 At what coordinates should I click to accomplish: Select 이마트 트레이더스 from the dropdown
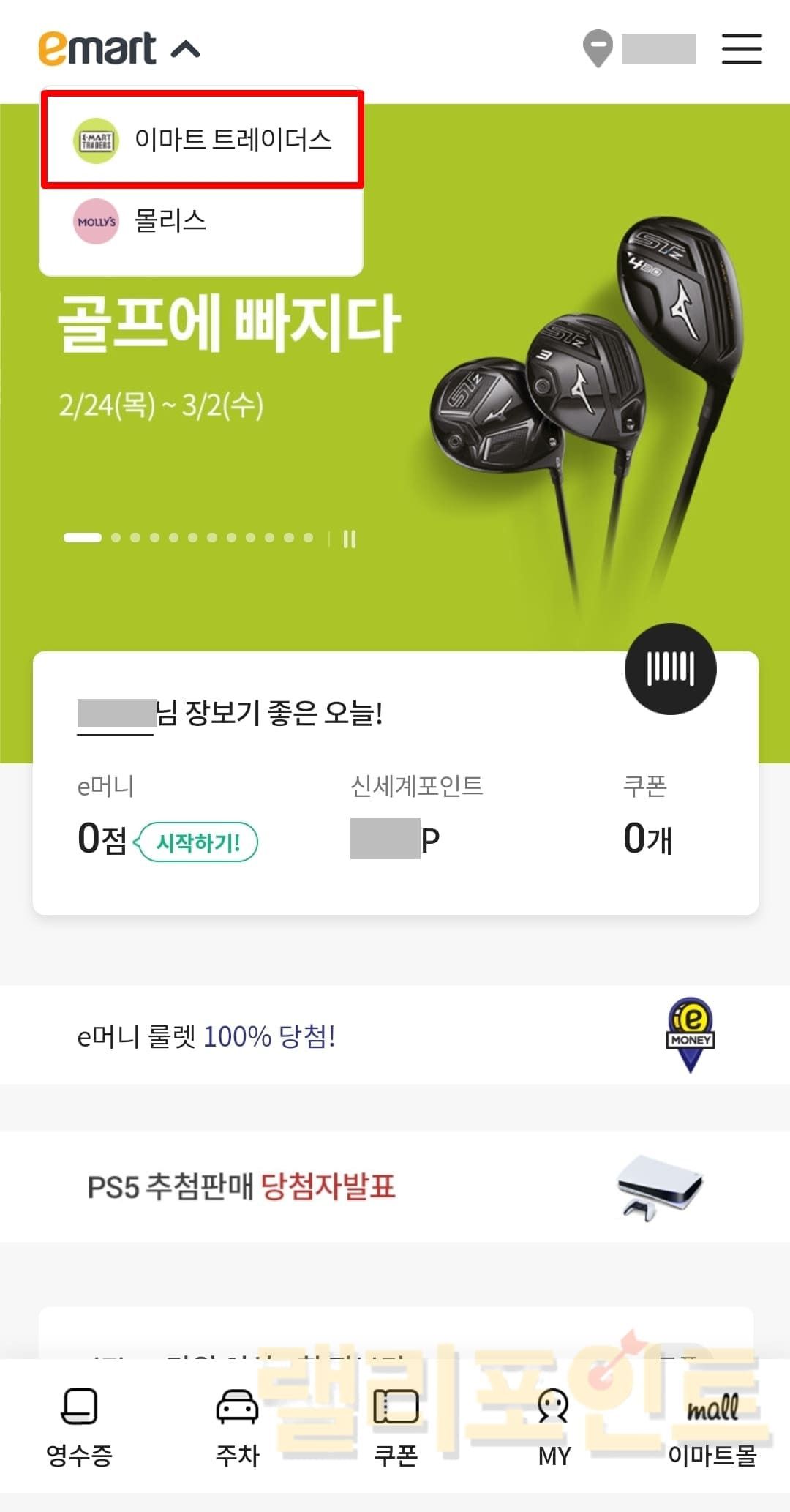[x=202, y=139]
